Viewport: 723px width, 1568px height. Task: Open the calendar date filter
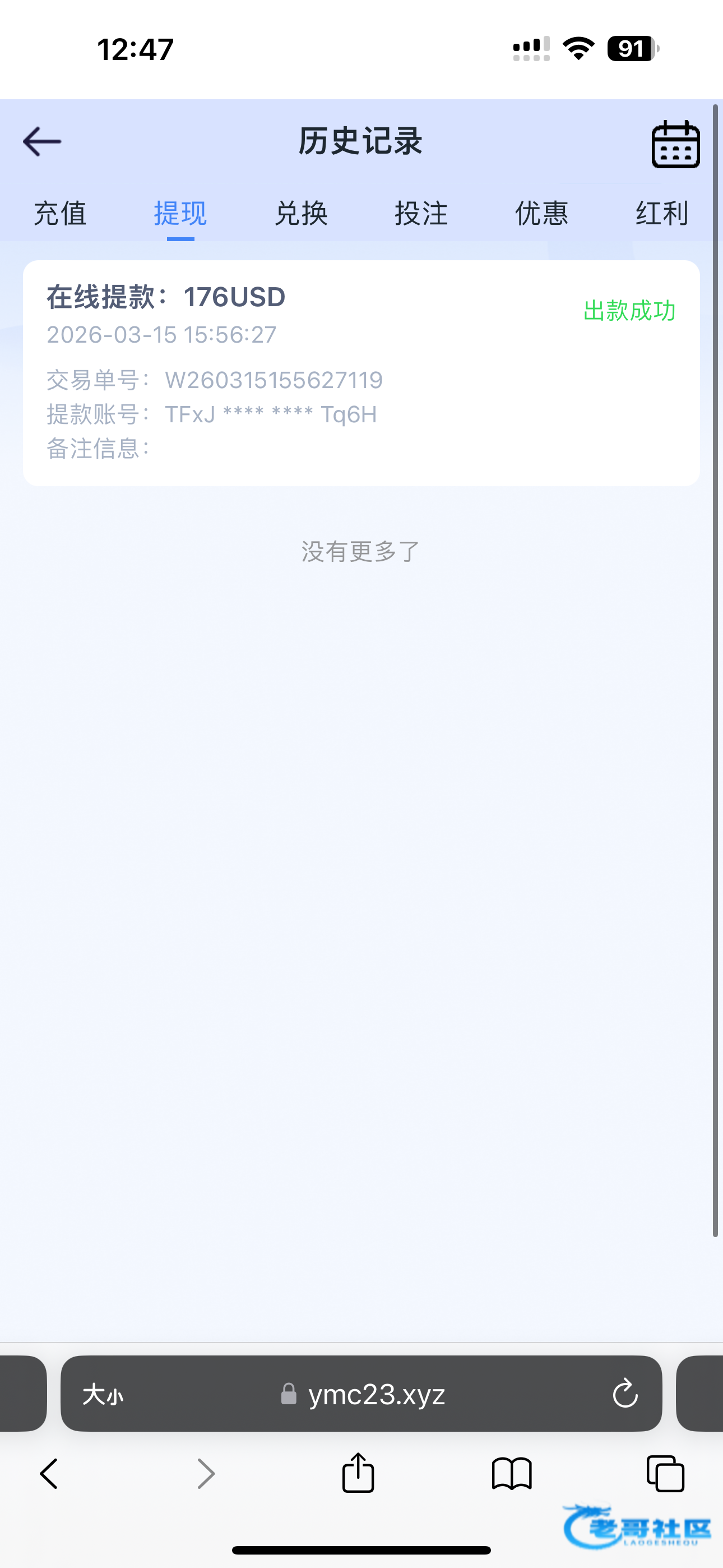tap(675, 144)
